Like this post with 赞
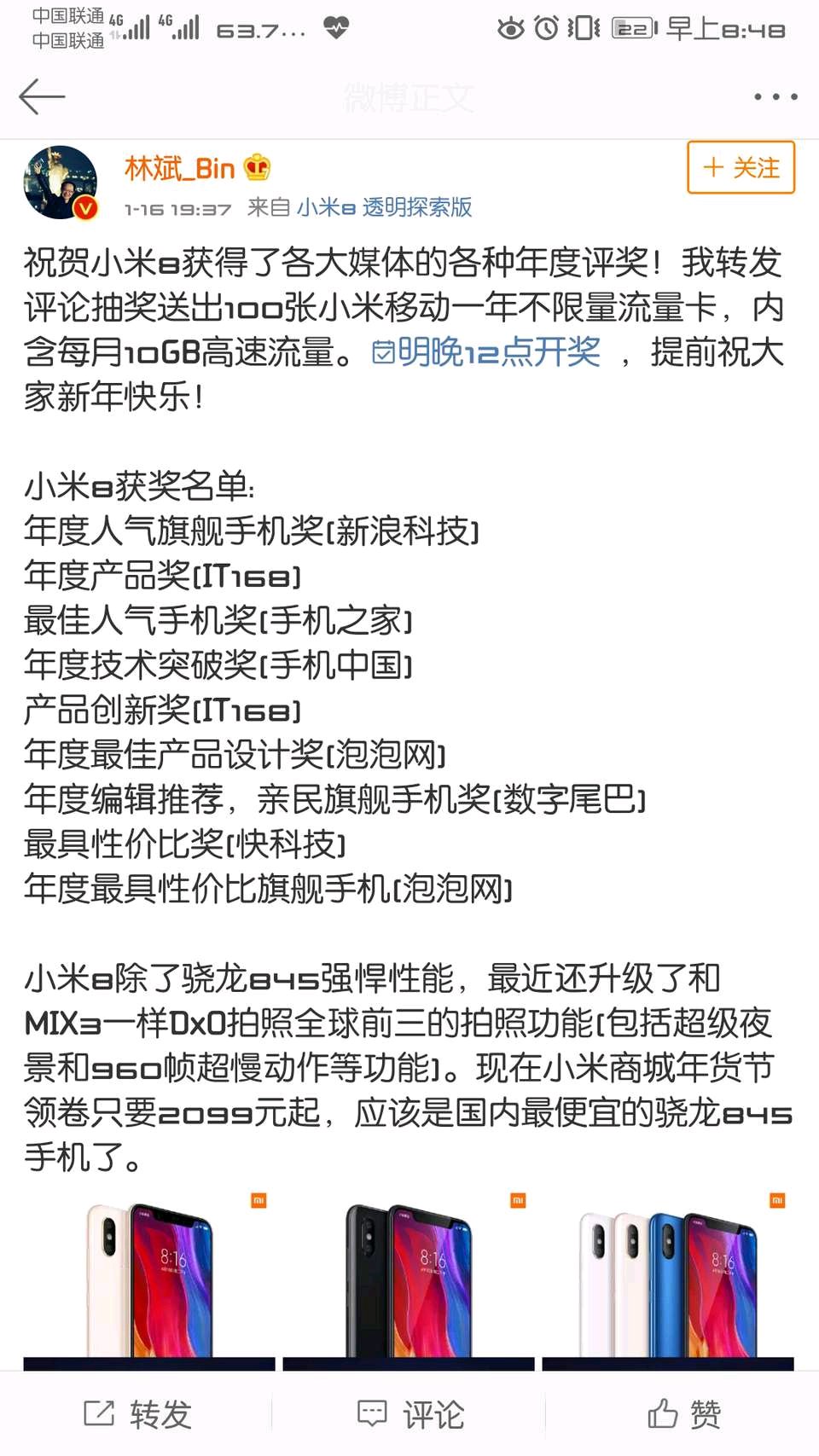 tap(683, 1413)
